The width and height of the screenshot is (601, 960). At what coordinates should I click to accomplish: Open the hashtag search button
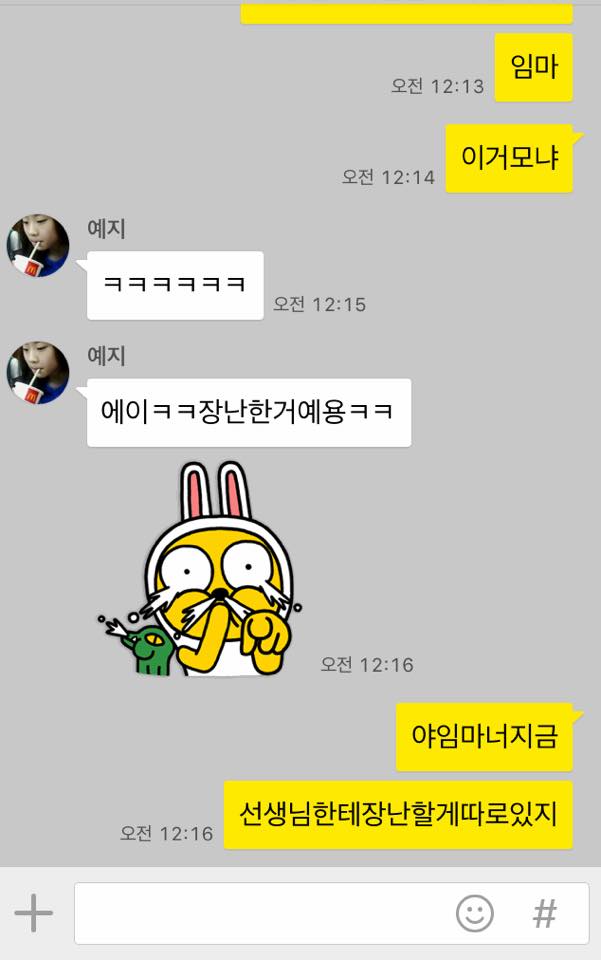544,913
